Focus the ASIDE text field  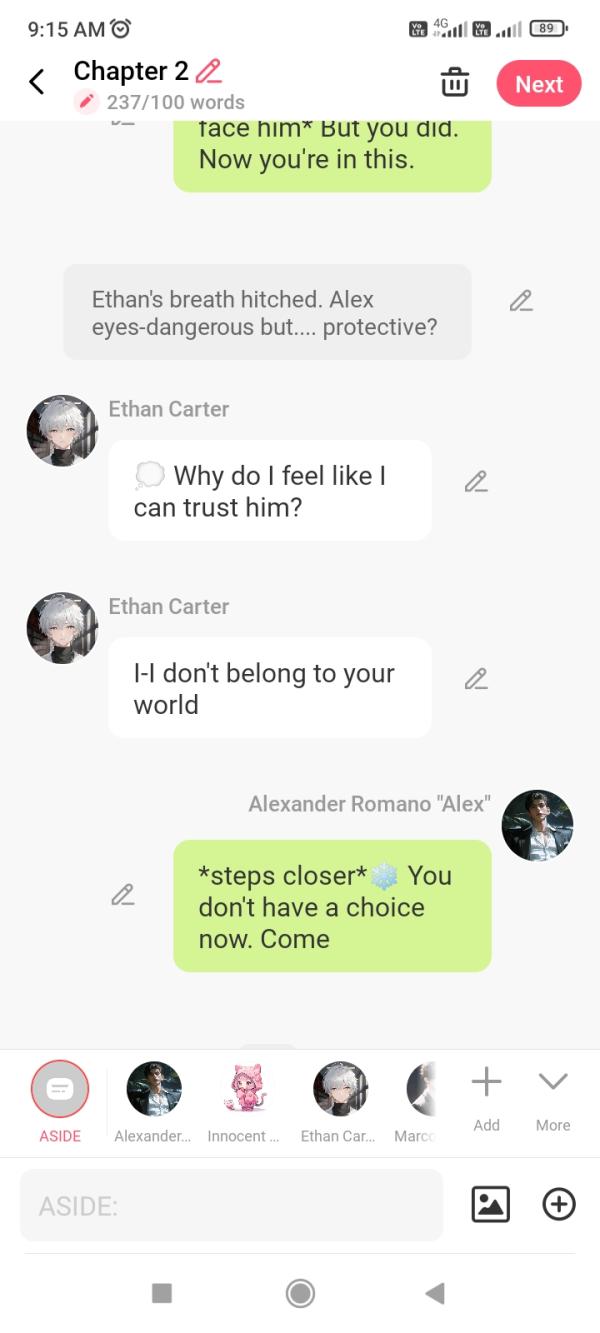[231, 1206]
